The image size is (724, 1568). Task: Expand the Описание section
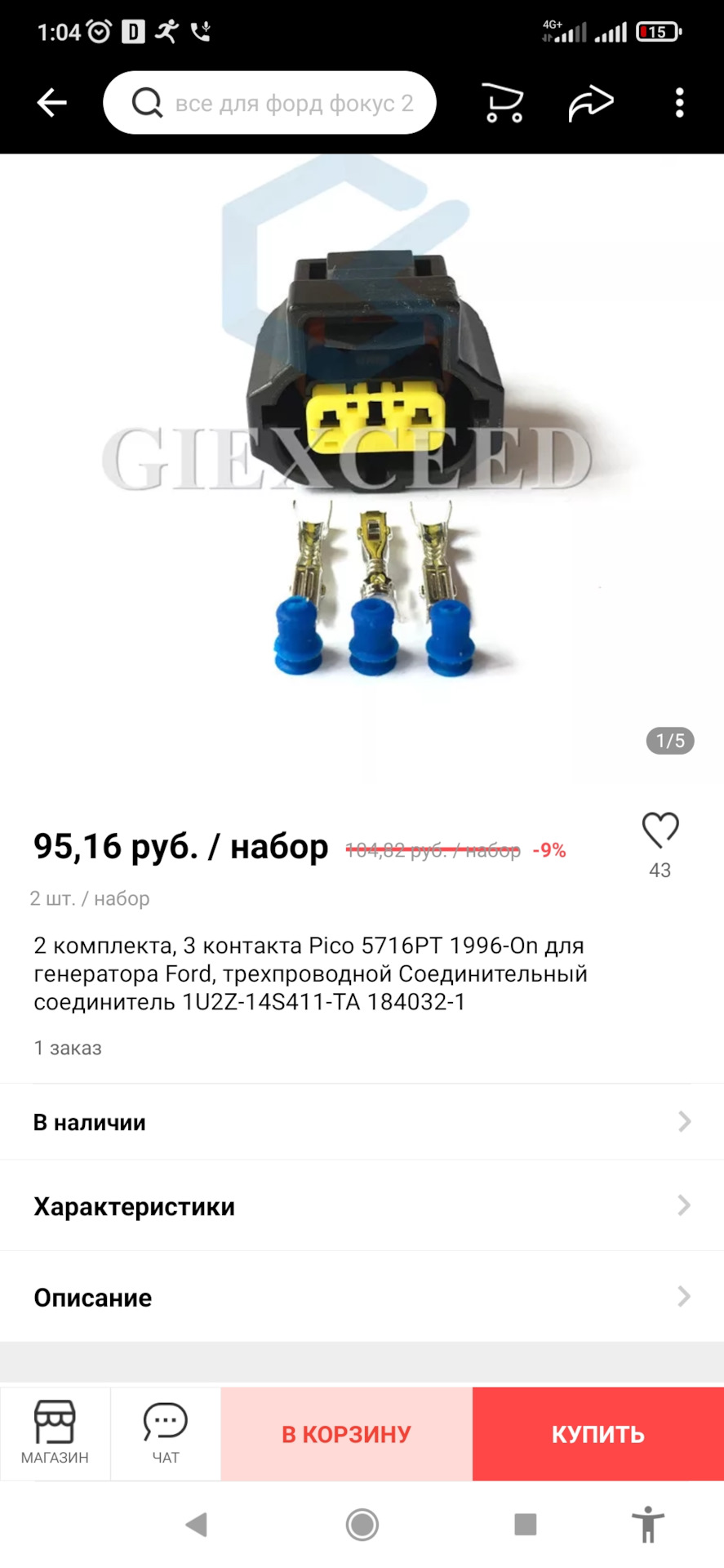click(362, 1297)
